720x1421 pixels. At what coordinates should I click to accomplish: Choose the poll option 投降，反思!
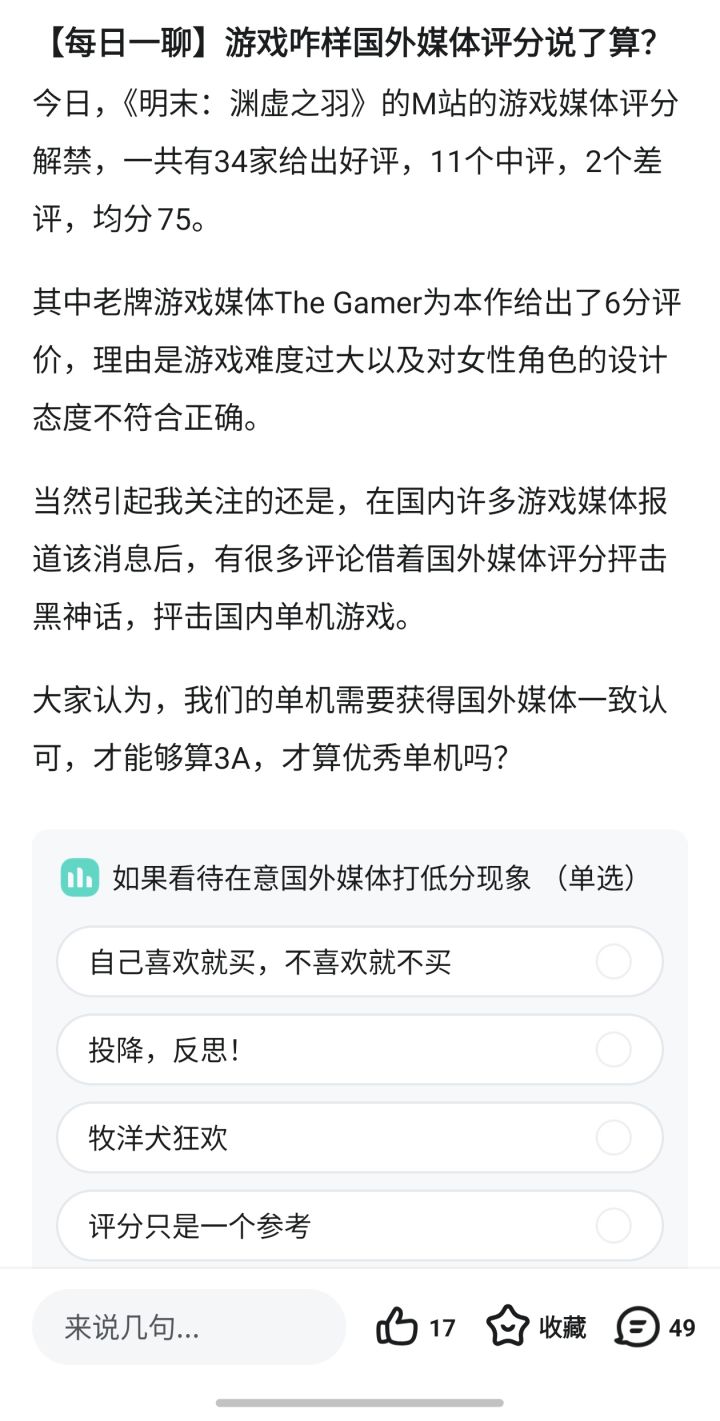tap(360, 1050)
